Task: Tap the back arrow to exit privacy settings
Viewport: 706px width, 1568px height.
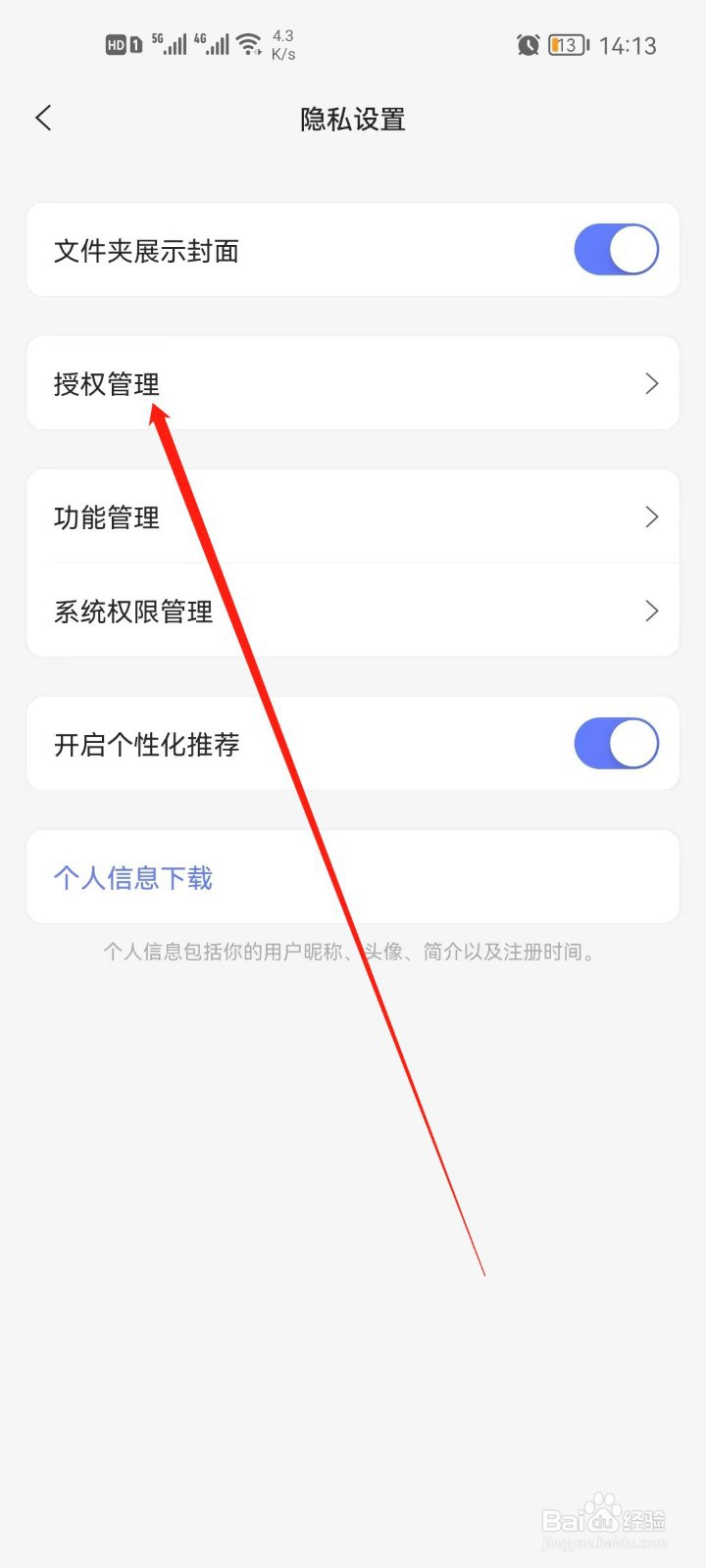Action: [43, 118]
